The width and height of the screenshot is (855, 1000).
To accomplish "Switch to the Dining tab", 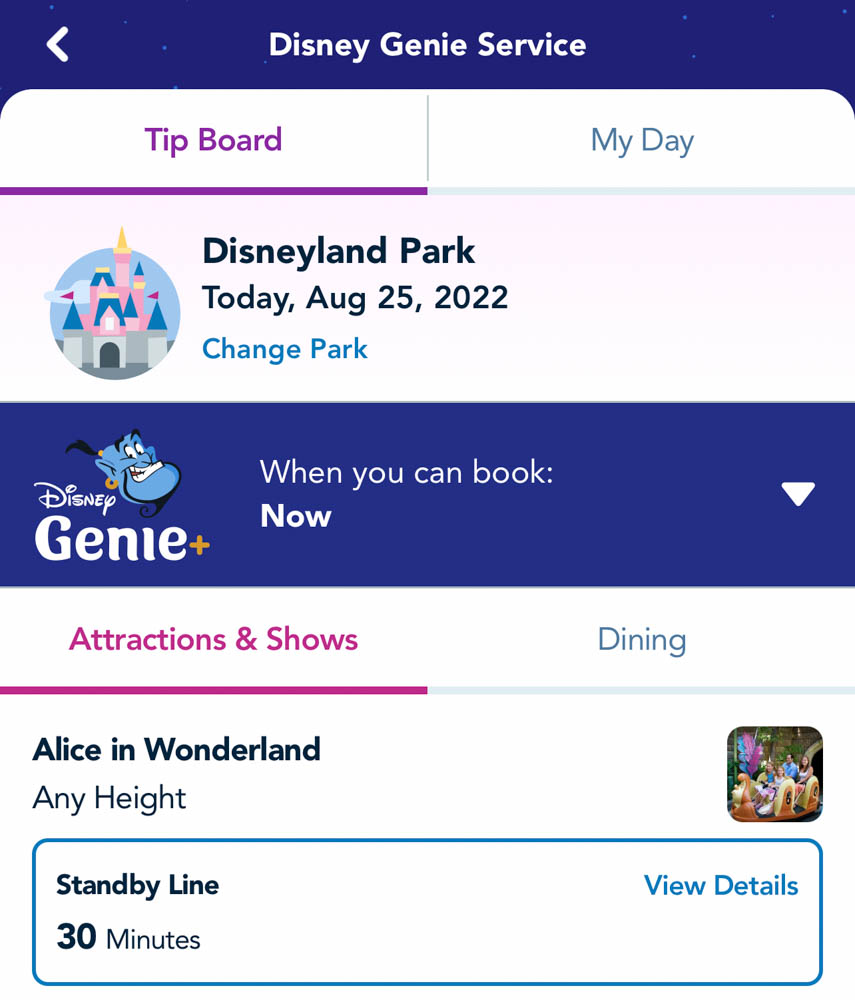I will (641, 640).
